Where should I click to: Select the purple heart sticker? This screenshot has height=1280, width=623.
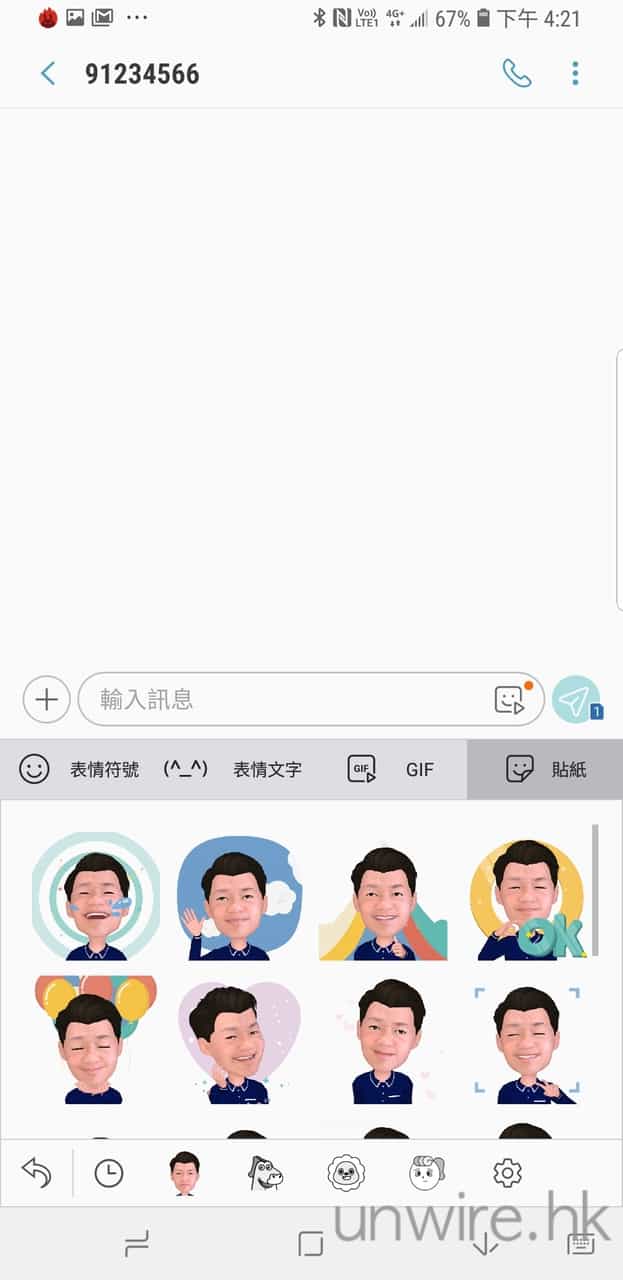(x=238, y=1040)
